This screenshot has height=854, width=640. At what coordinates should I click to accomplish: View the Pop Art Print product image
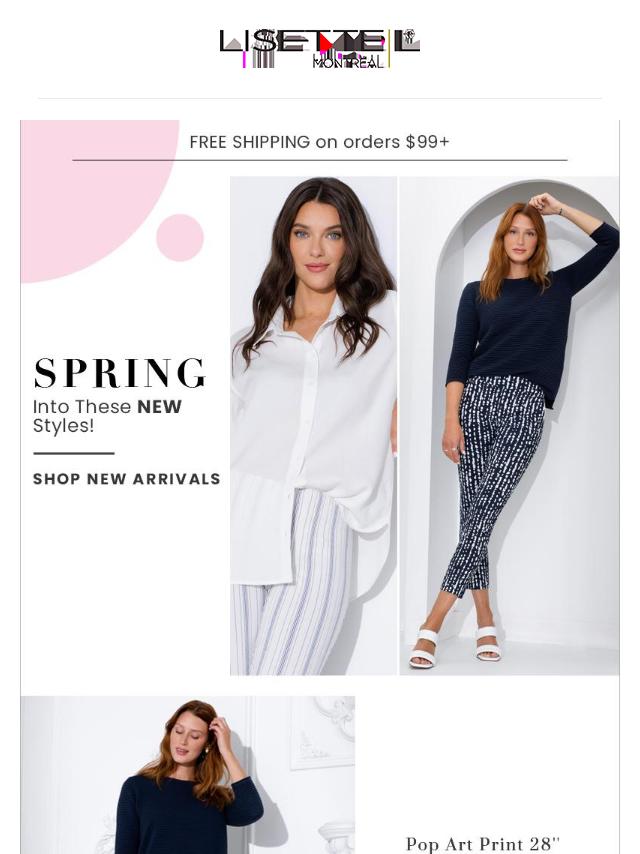point(187,775)
